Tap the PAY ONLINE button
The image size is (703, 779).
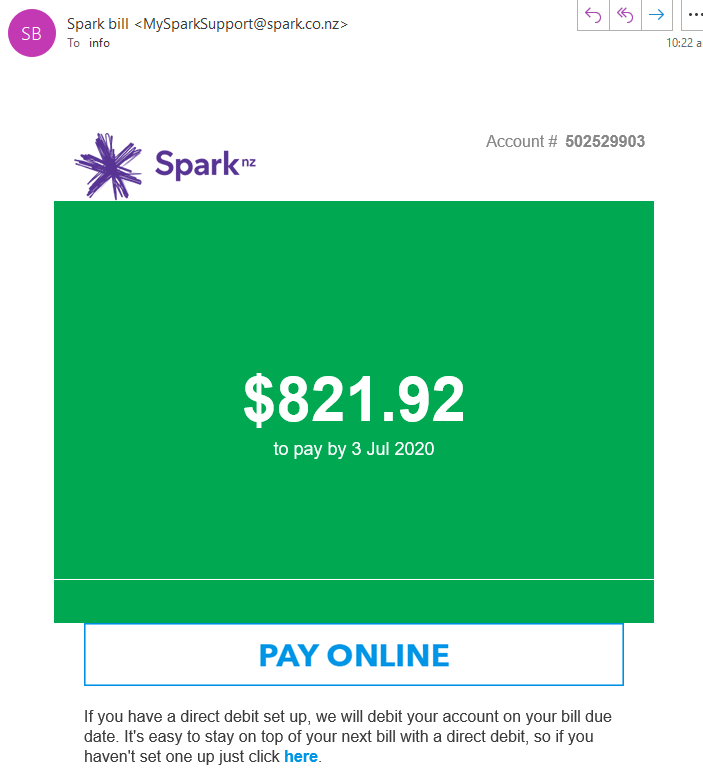pos(354,655)
